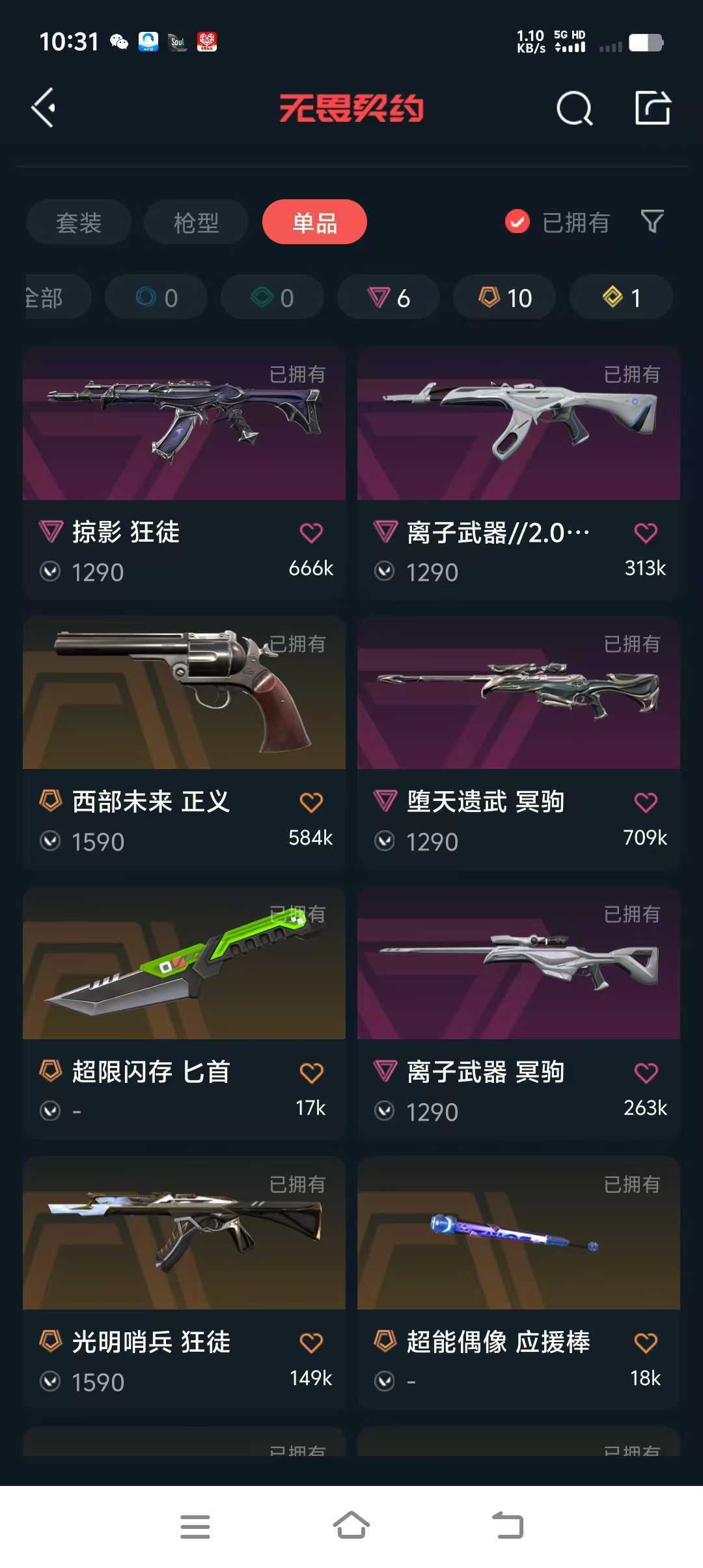Select the orange tier chip showing 10
The image size is (703, 1568).
point(504,297)
